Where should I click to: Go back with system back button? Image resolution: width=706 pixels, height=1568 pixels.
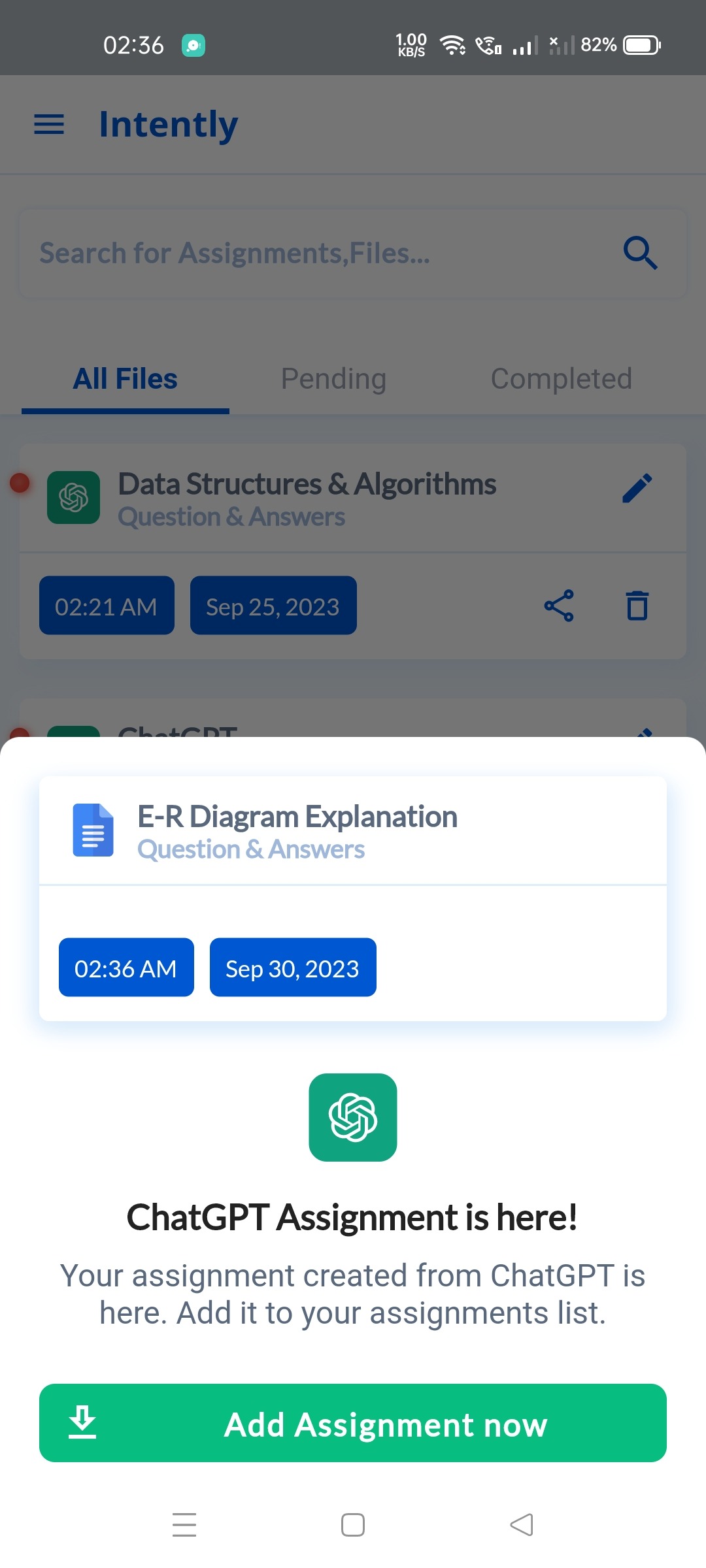point(521,1525)
